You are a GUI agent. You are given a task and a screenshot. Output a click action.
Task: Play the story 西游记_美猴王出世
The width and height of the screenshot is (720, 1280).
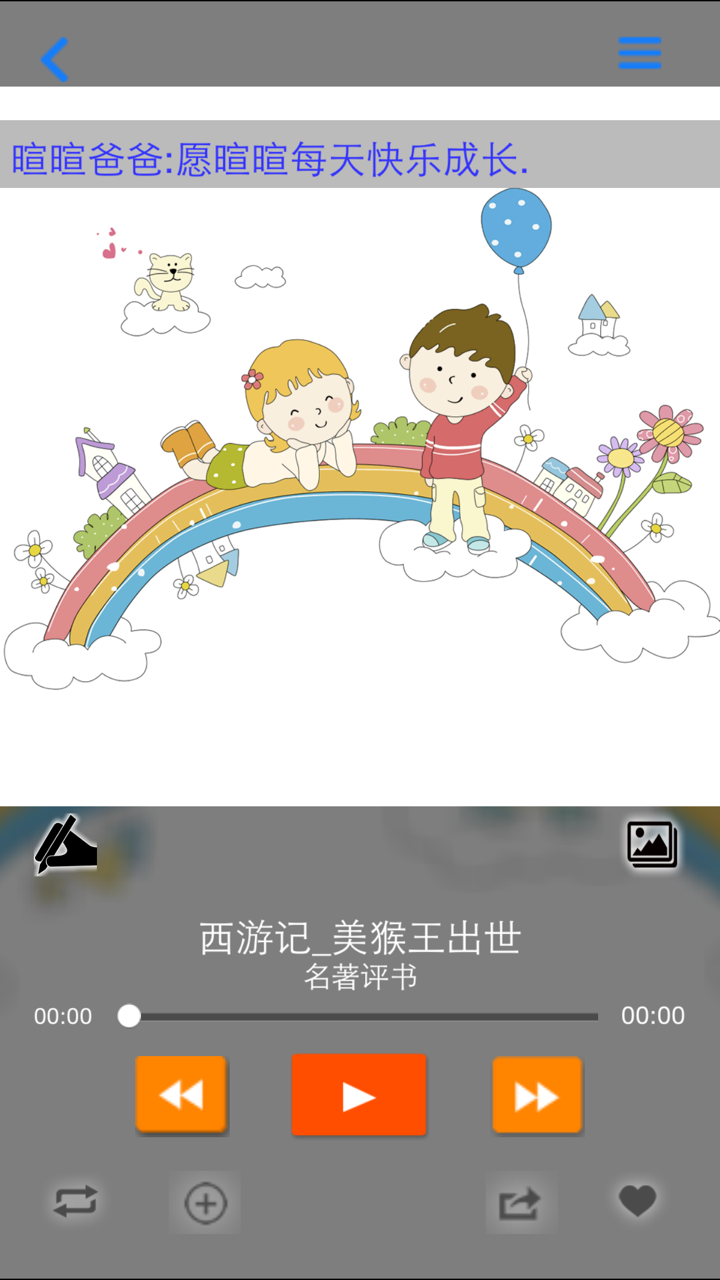click(x=359, y=1094)
